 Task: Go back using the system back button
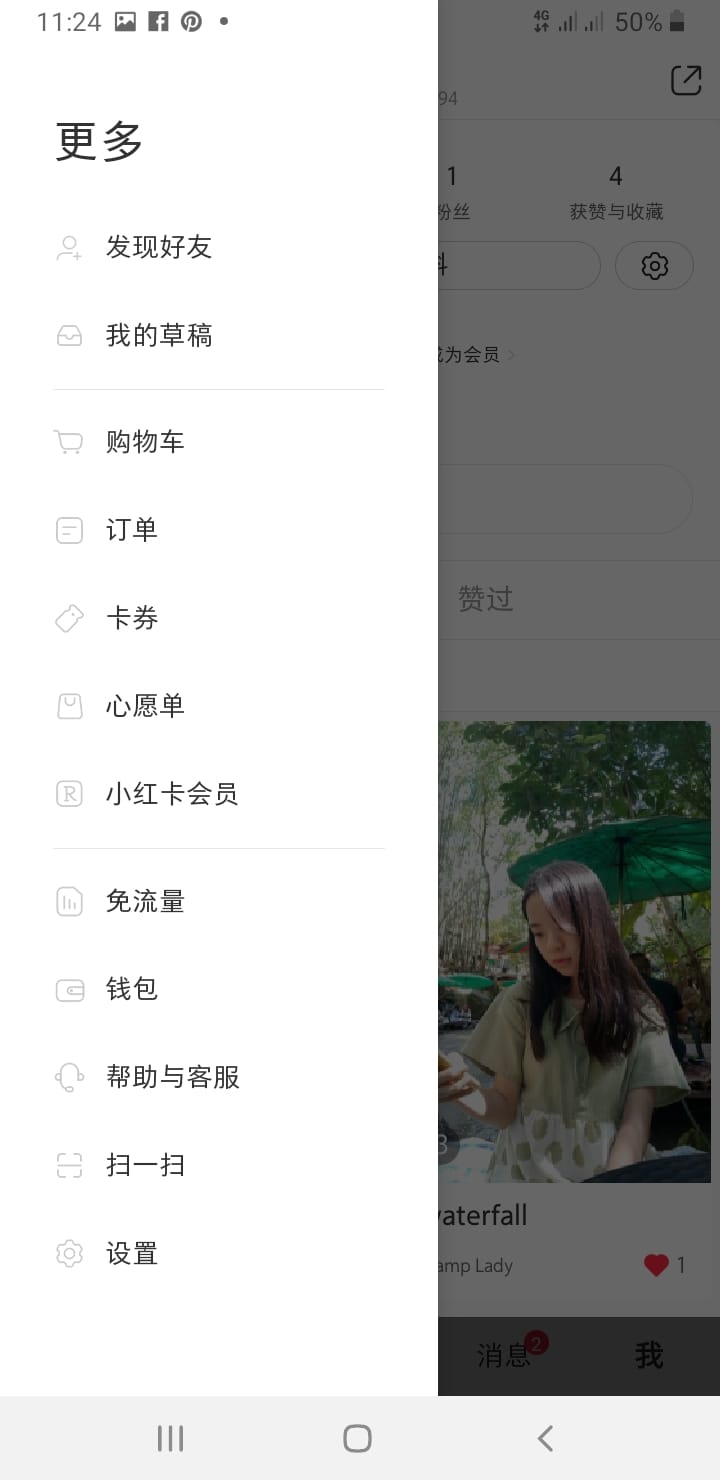(x=545, y=1438)
